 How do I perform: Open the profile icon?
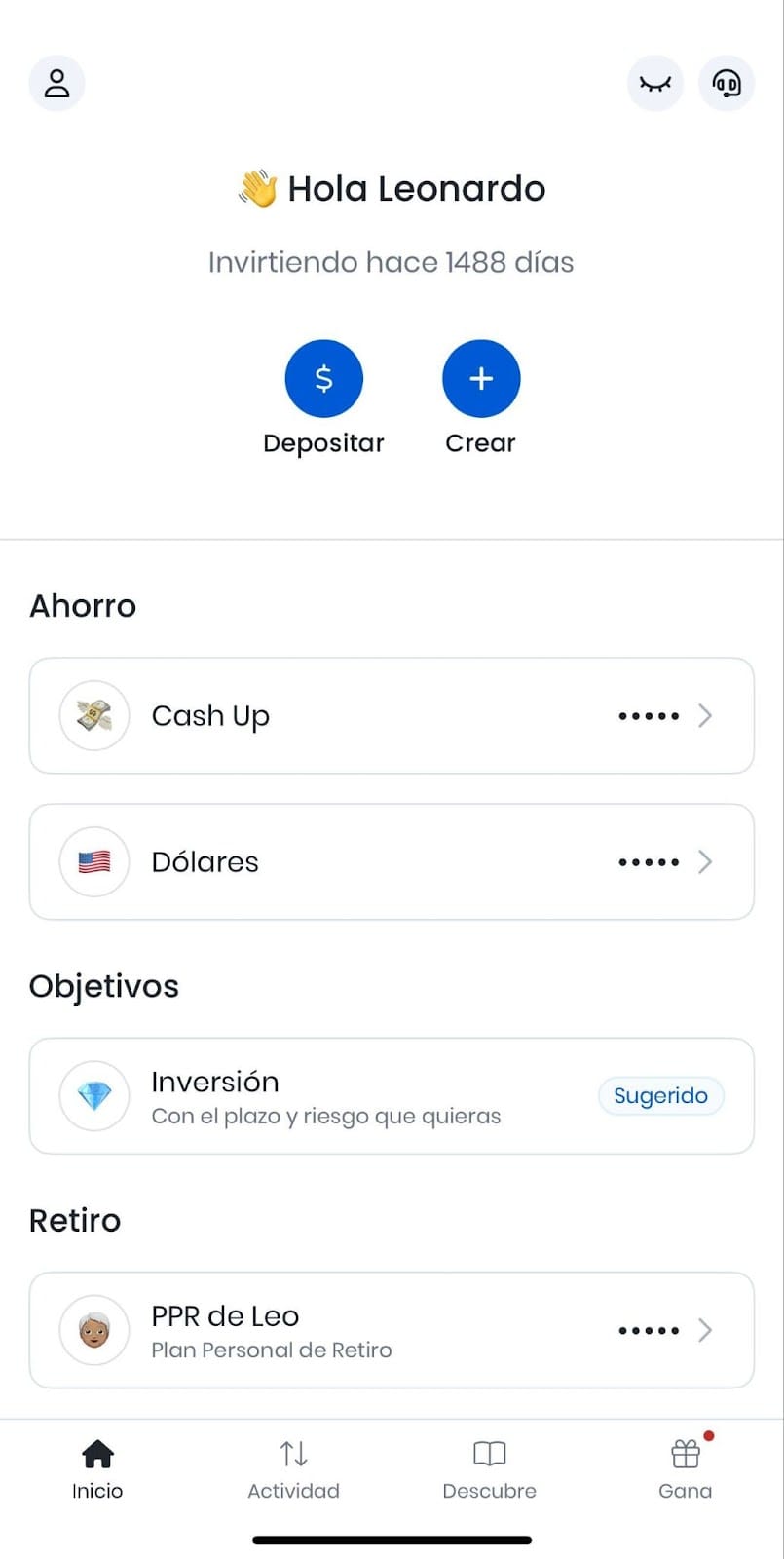coord(56,83)
